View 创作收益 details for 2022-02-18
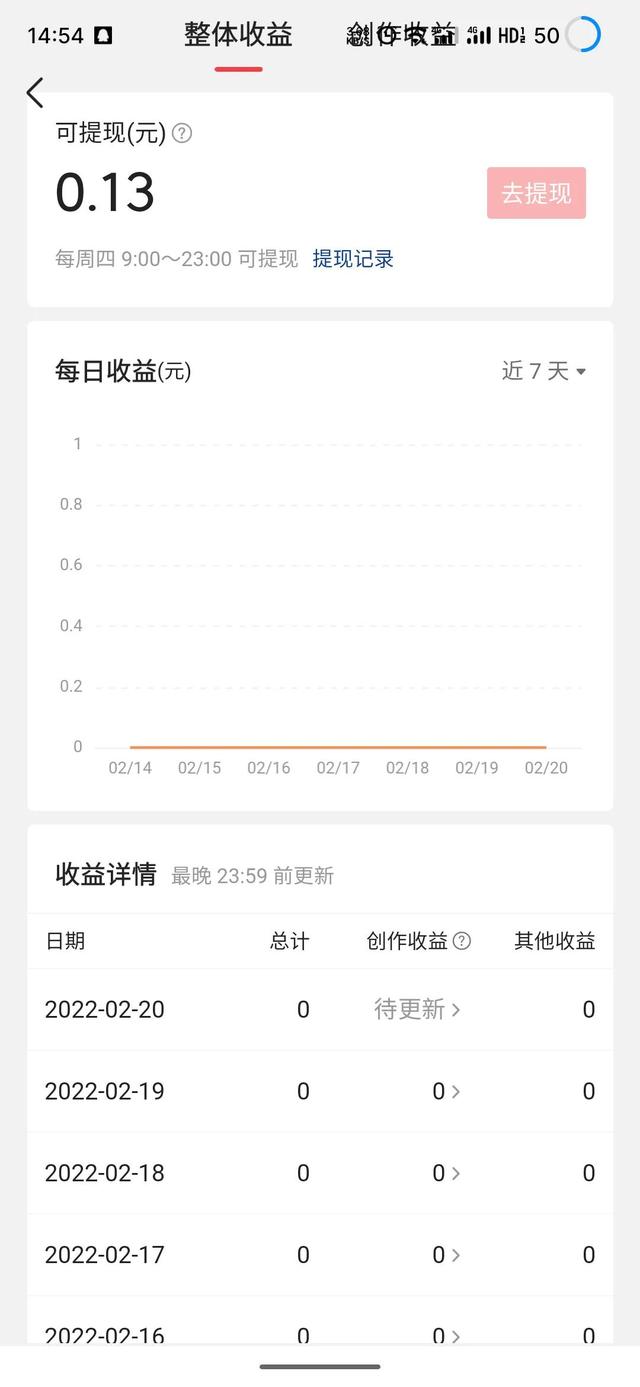This screenshot has height=1387, width=640. (446, 1173)
